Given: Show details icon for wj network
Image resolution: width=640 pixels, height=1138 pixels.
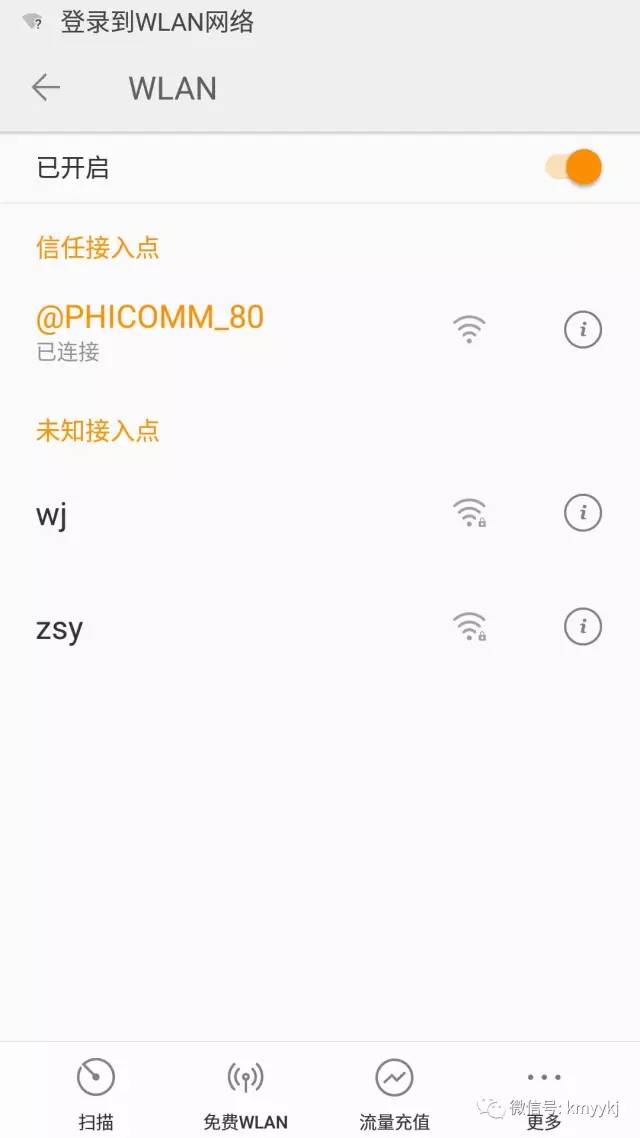Looking at the screenshot, I should click(583, 513).
